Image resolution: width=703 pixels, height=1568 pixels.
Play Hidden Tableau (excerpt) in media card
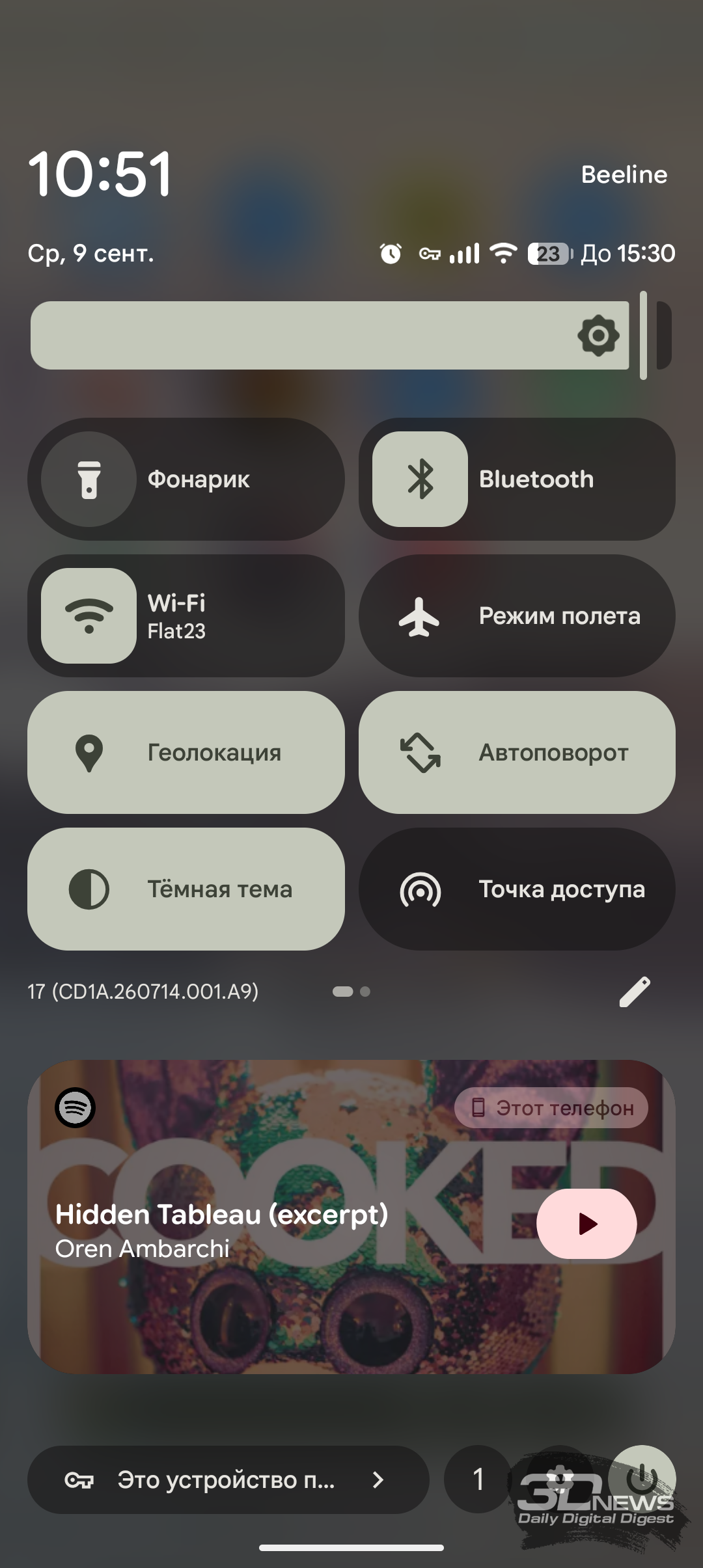point(586,1224)
